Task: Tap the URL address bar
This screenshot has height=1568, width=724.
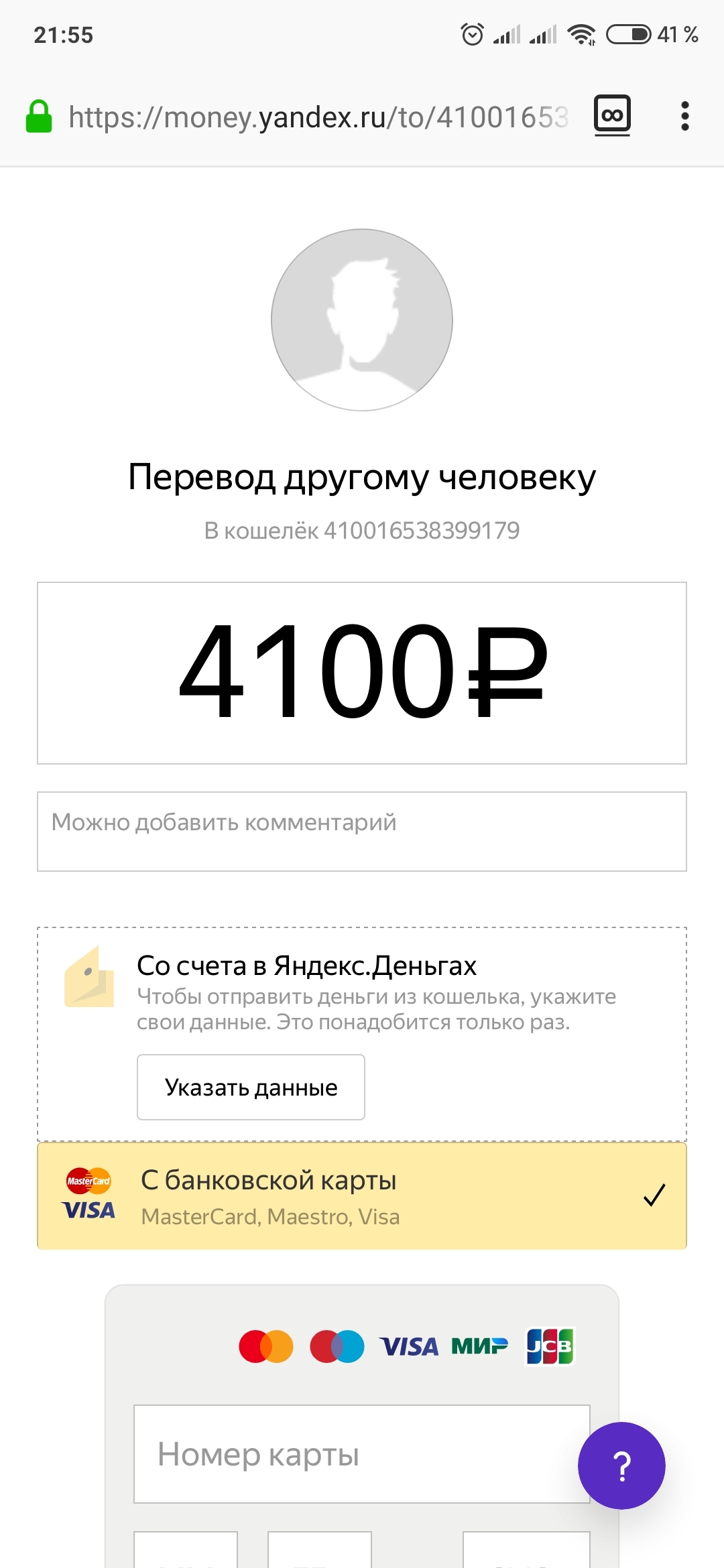Action: click(318, 117)
